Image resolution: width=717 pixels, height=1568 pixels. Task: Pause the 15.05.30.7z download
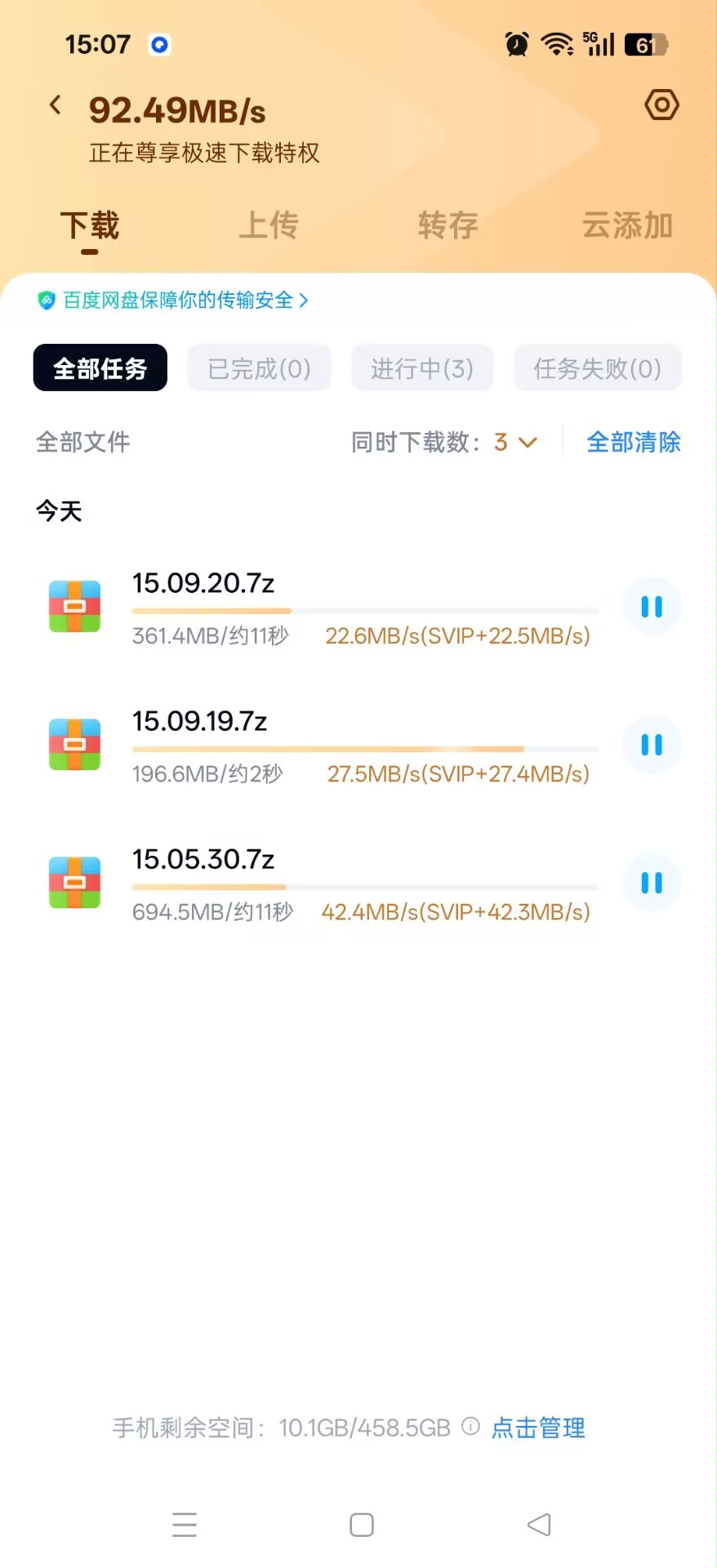pyautogui.click(x=651, y=882)
